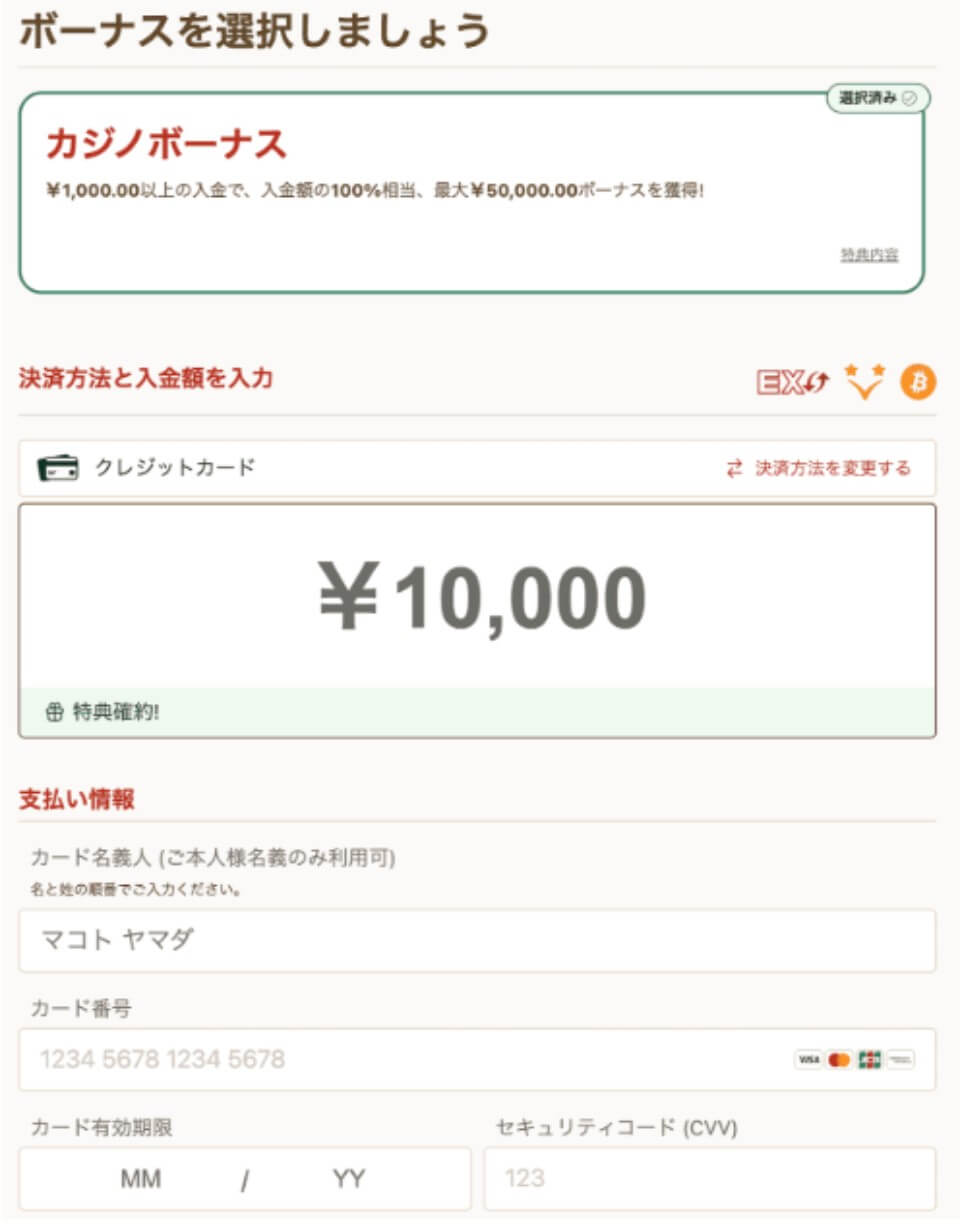This screenshot has width=960, height=1227.
Task: Focus the セキュリティコード CVV field
Action: click(709, 1179)
